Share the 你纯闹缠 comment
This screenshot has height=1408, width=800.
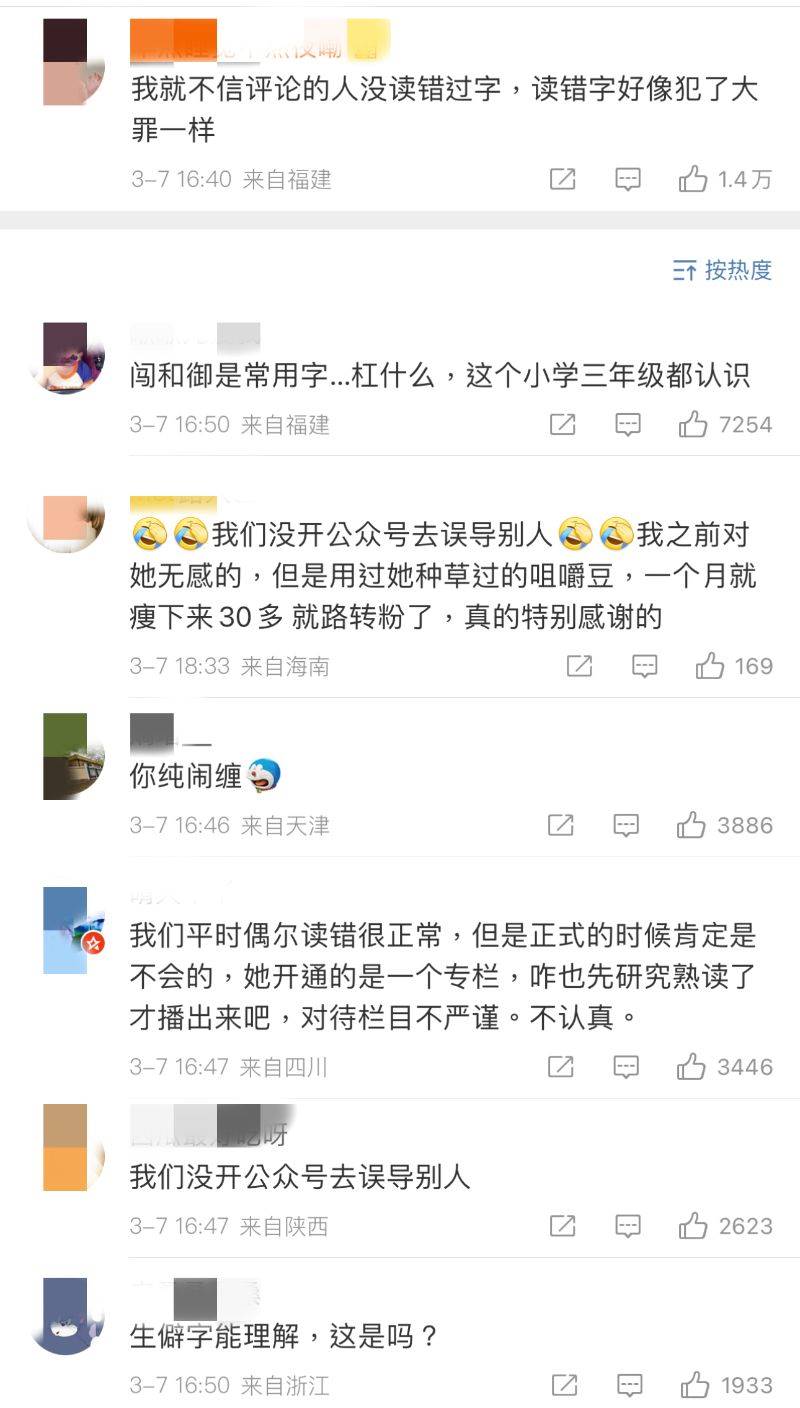coord(561,825)
